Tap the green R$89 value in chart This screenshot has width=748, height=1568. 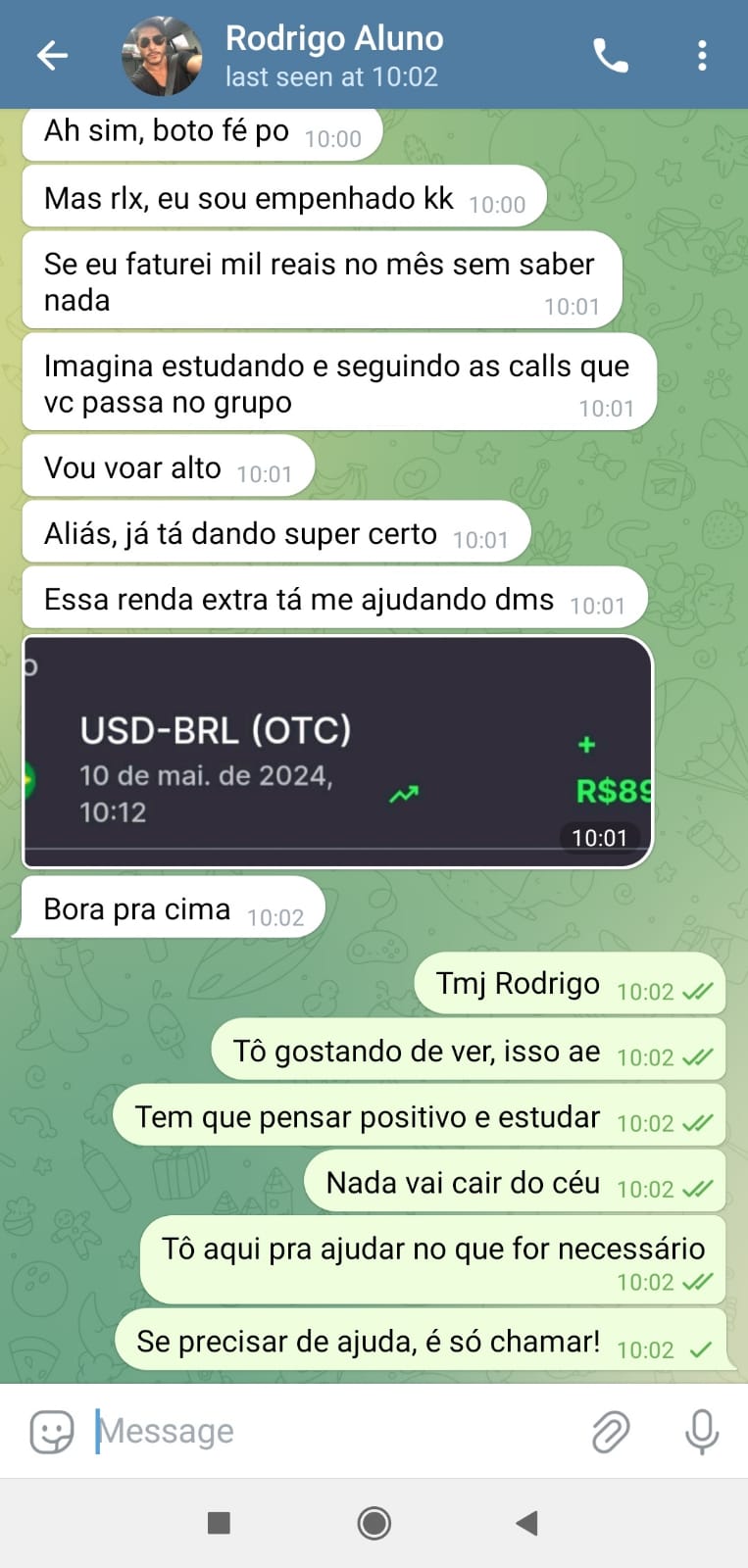[613, 792]
